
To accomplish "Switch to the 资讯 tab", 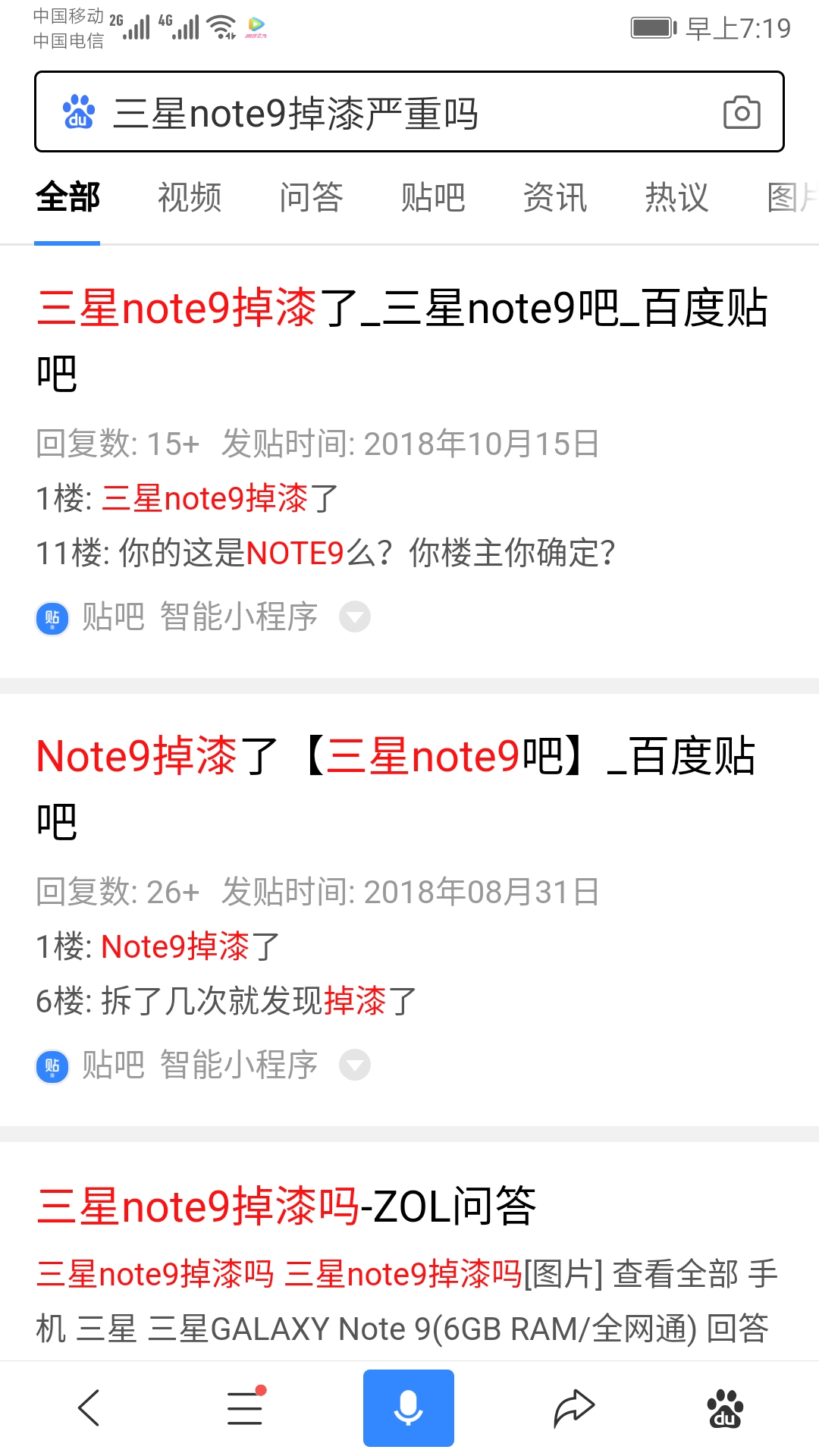I will [x=554, y=197].
